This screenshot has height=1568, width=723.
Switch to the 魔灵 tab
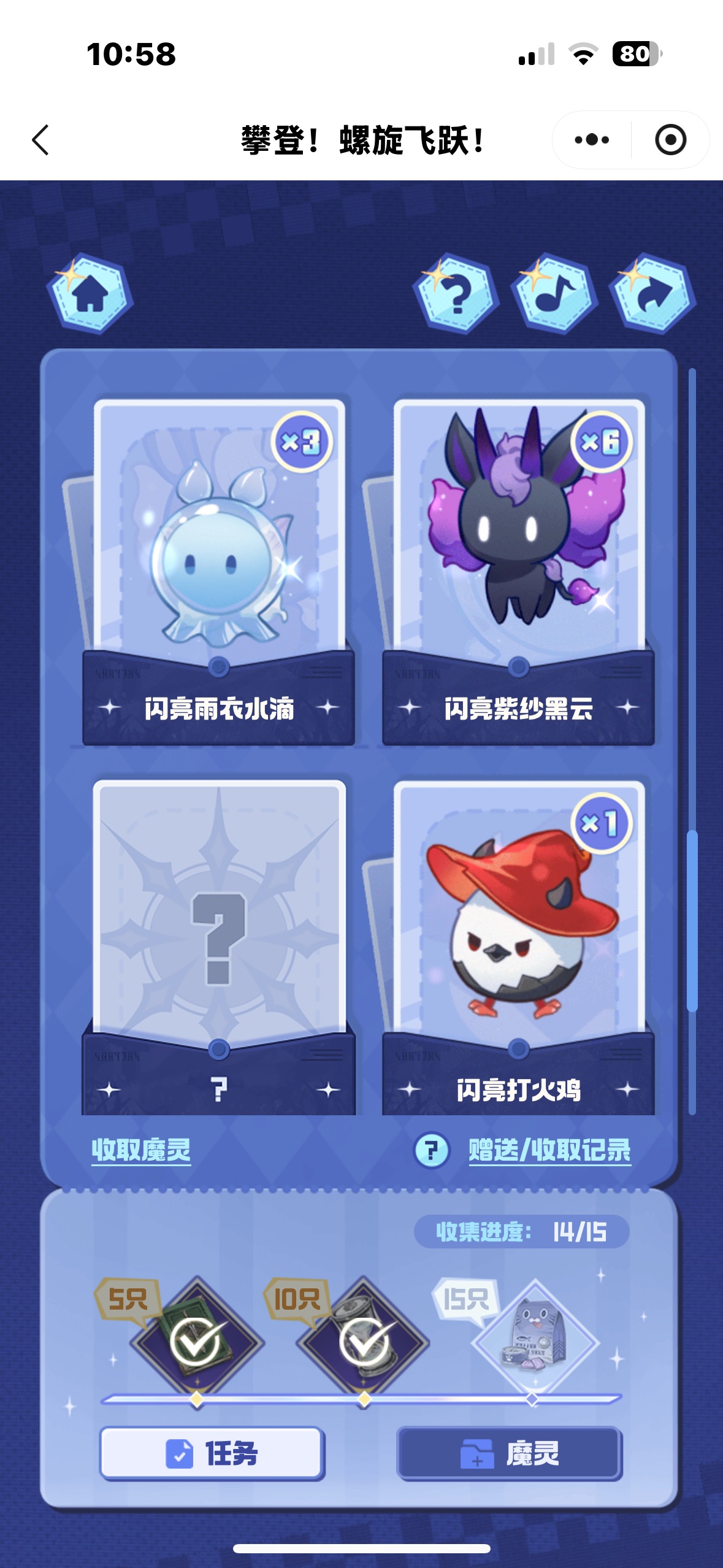click(x=510, y=1453)
